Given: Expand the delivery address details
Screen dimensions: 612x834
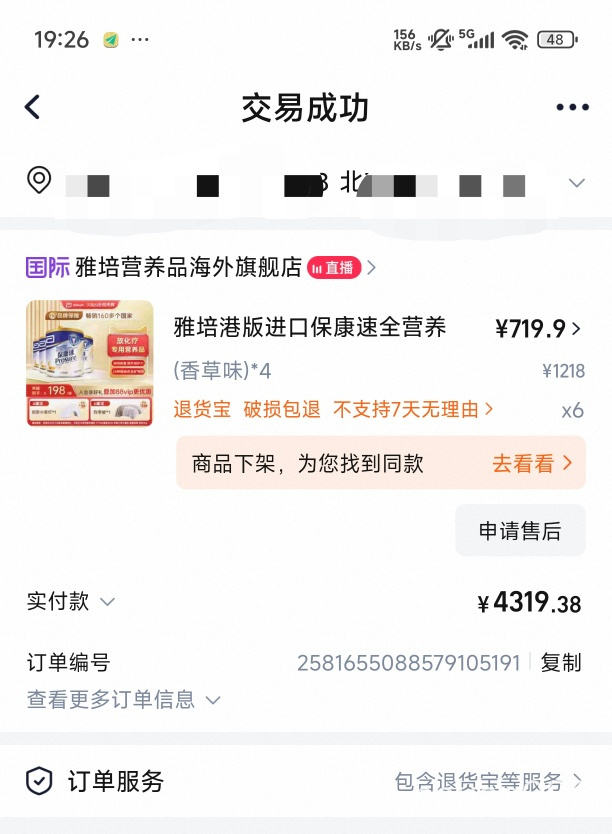Looking at the screenshot, I should (x=576, y=183).
